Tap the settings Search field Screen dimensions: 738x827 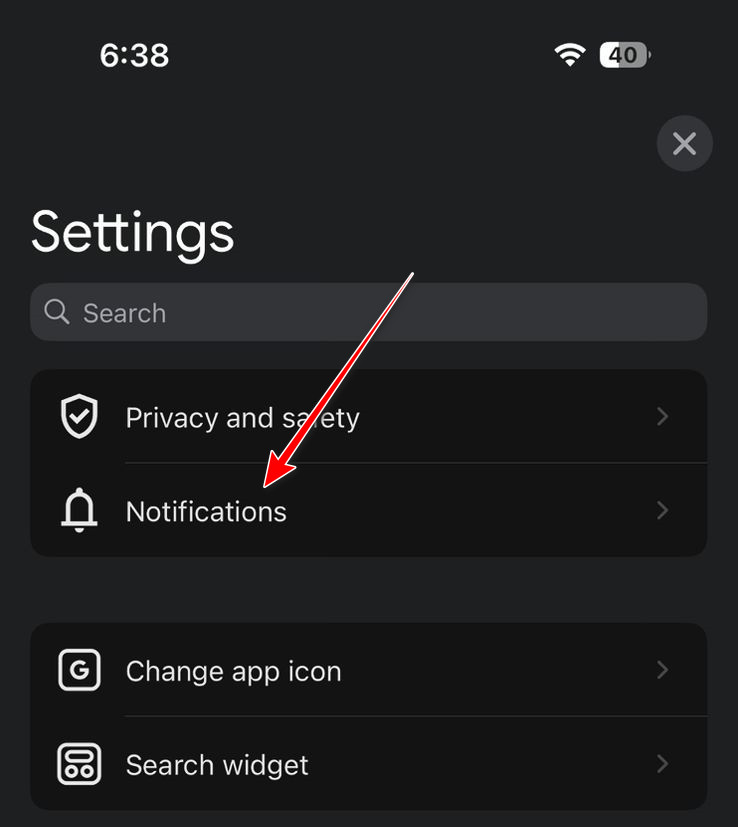coord(368,313)
